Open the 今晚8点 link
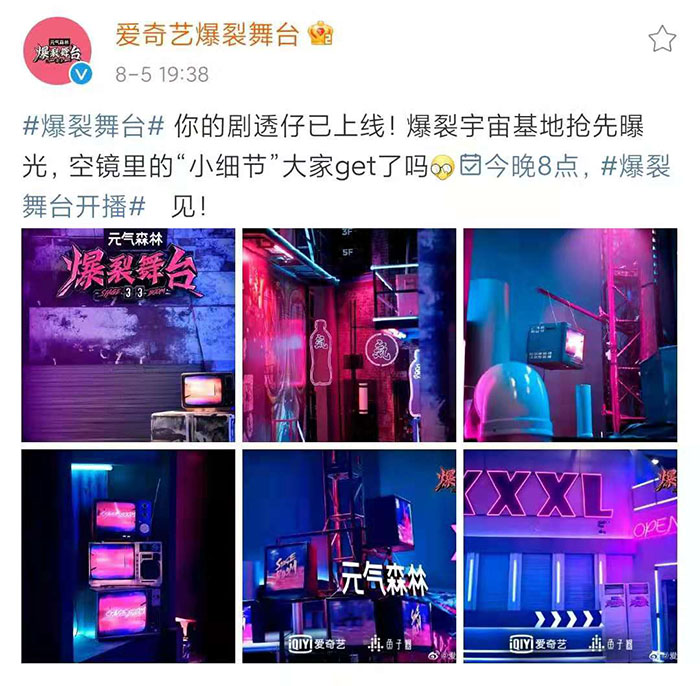This screenshot has height=686, width=700. pyautogui.click(x=531, y=167)
